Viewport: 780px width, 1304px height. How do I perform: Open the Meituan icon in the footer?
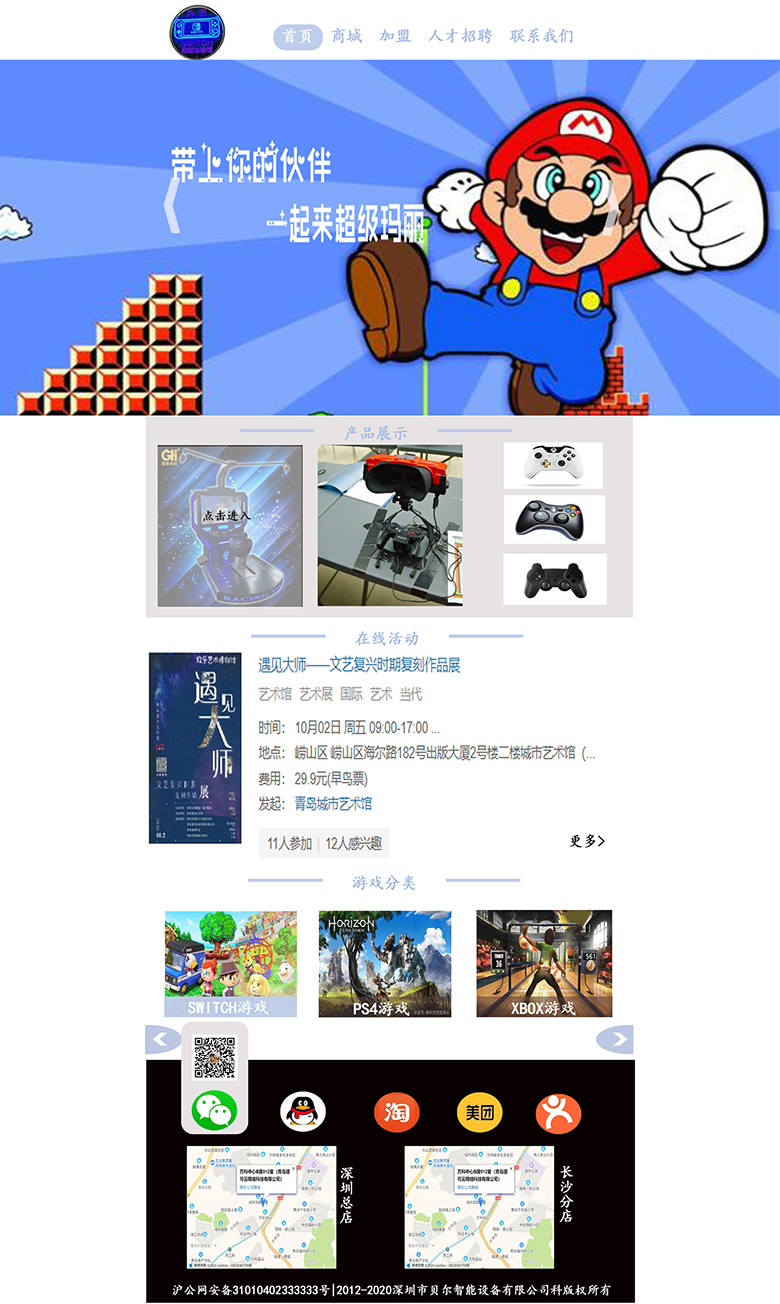pyautogui.click(x=479, y=1112)
